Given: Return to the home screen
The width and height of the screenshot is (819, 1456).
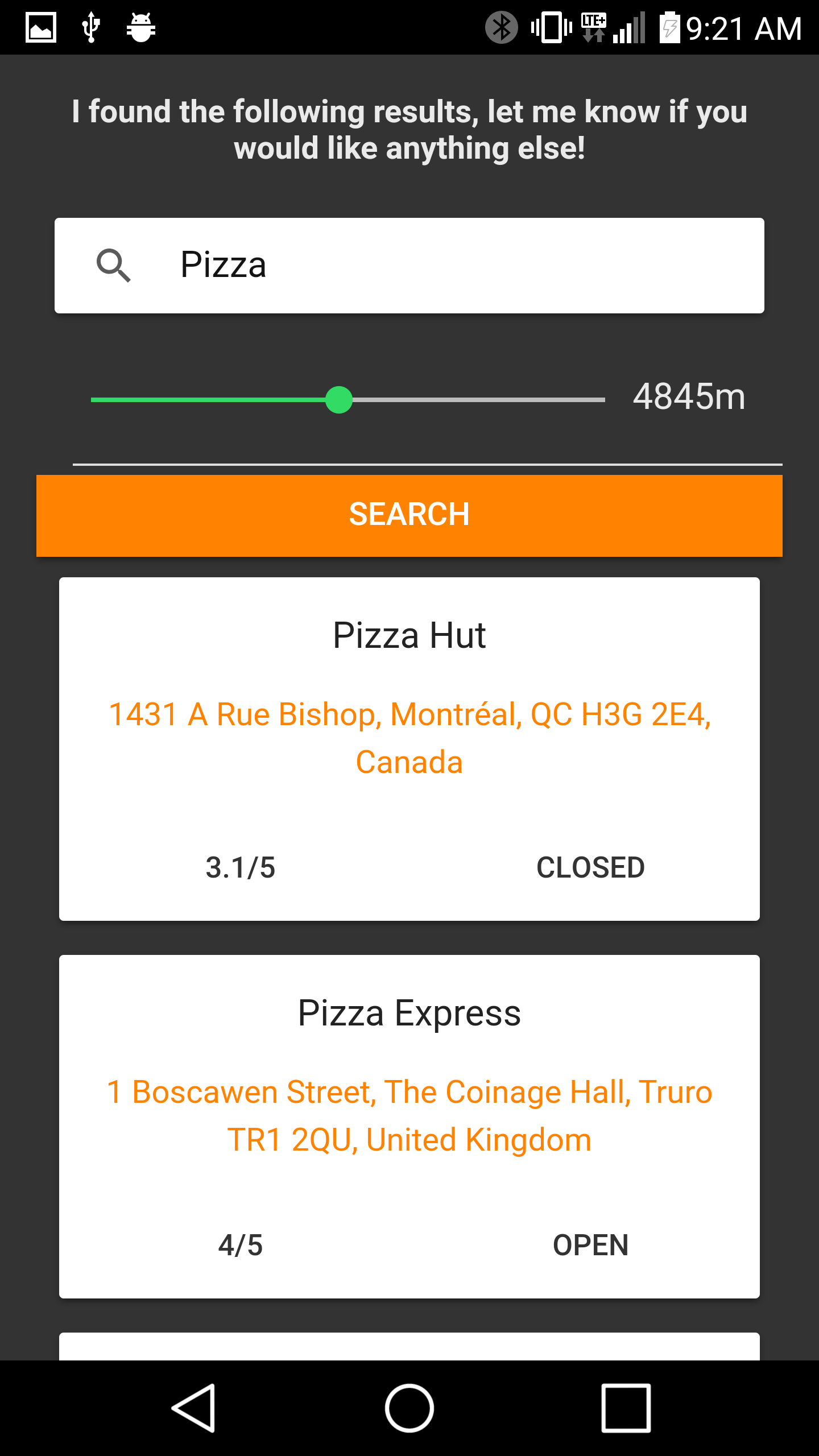Looking at the screenshot, I should [x=409, y=1408].
